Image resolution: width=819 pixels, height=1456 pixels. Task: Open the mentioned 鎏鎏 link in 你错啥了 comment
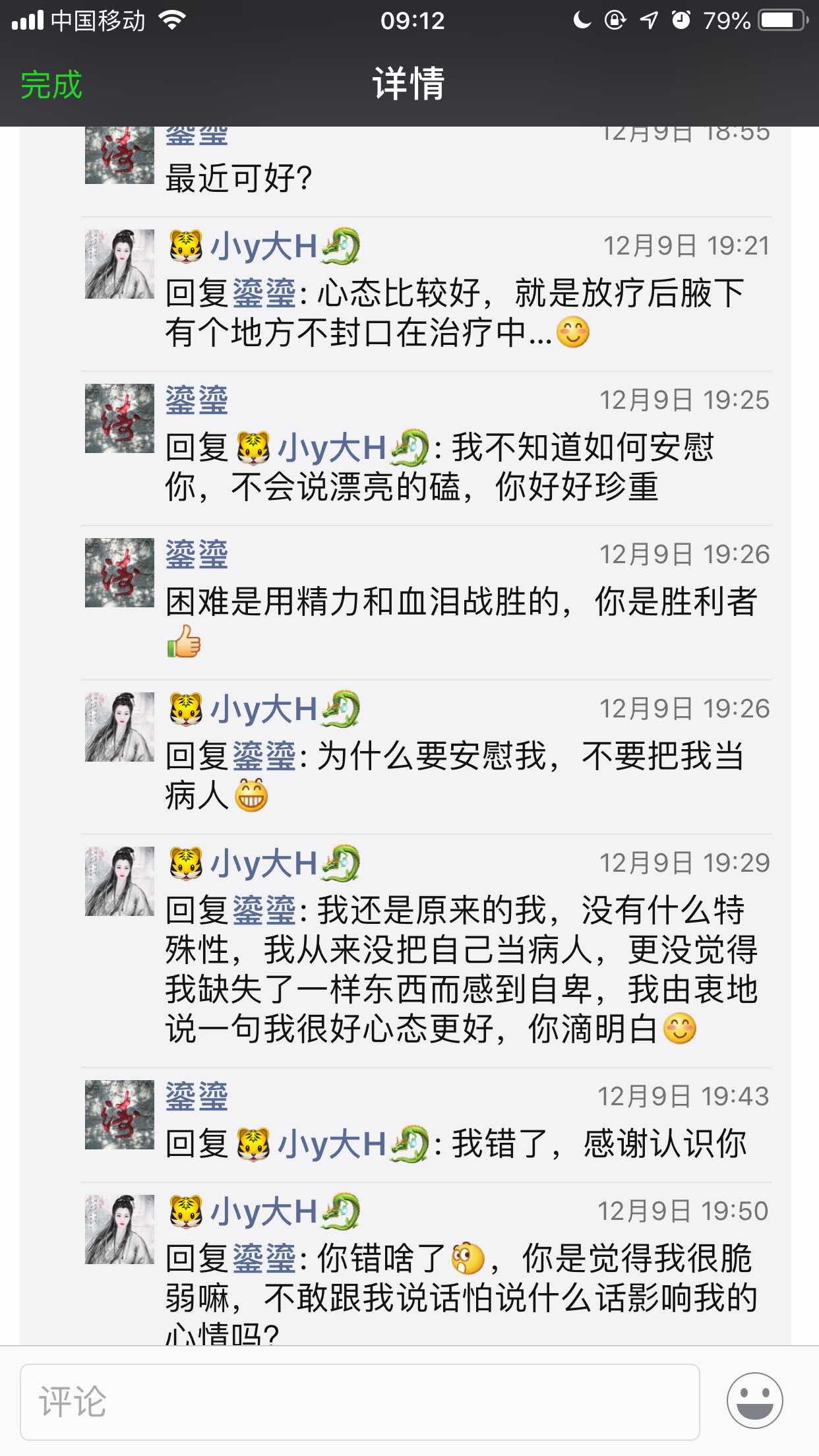click(264, 1259)
